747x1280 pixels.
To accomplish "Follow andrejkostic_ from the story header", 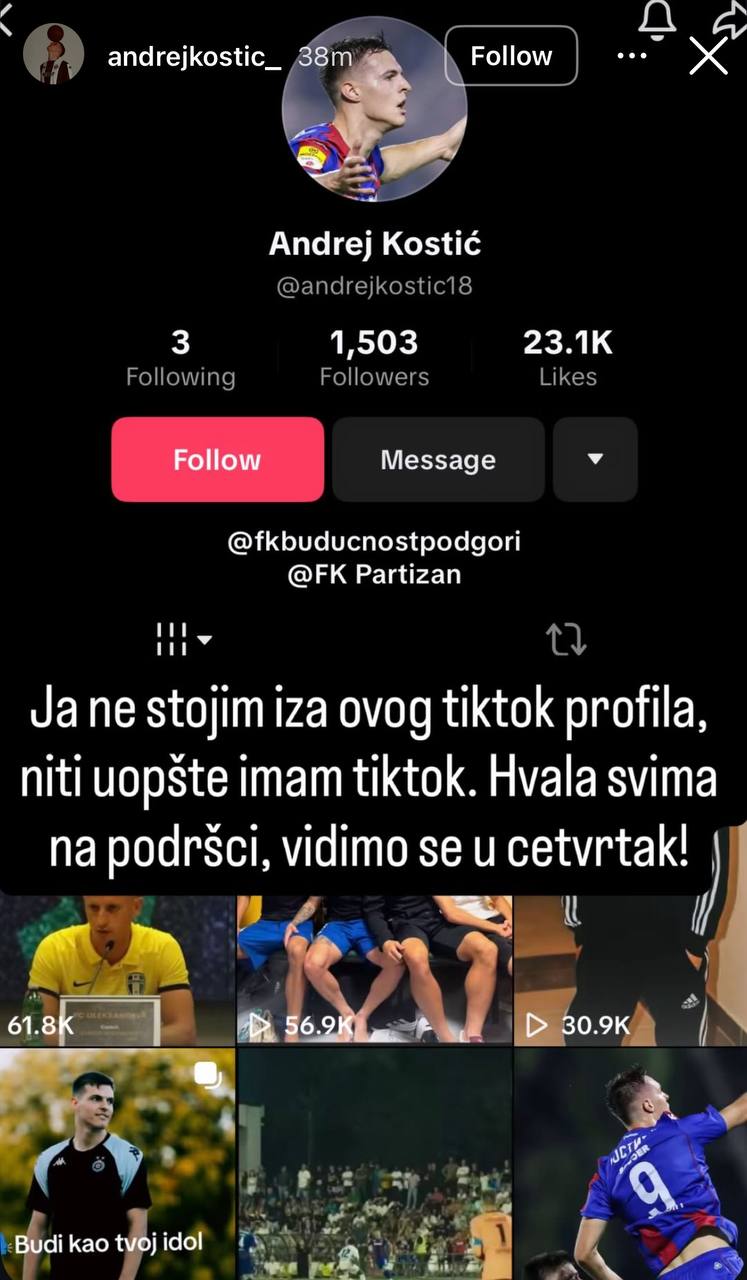I will click(x=511, y=56).
